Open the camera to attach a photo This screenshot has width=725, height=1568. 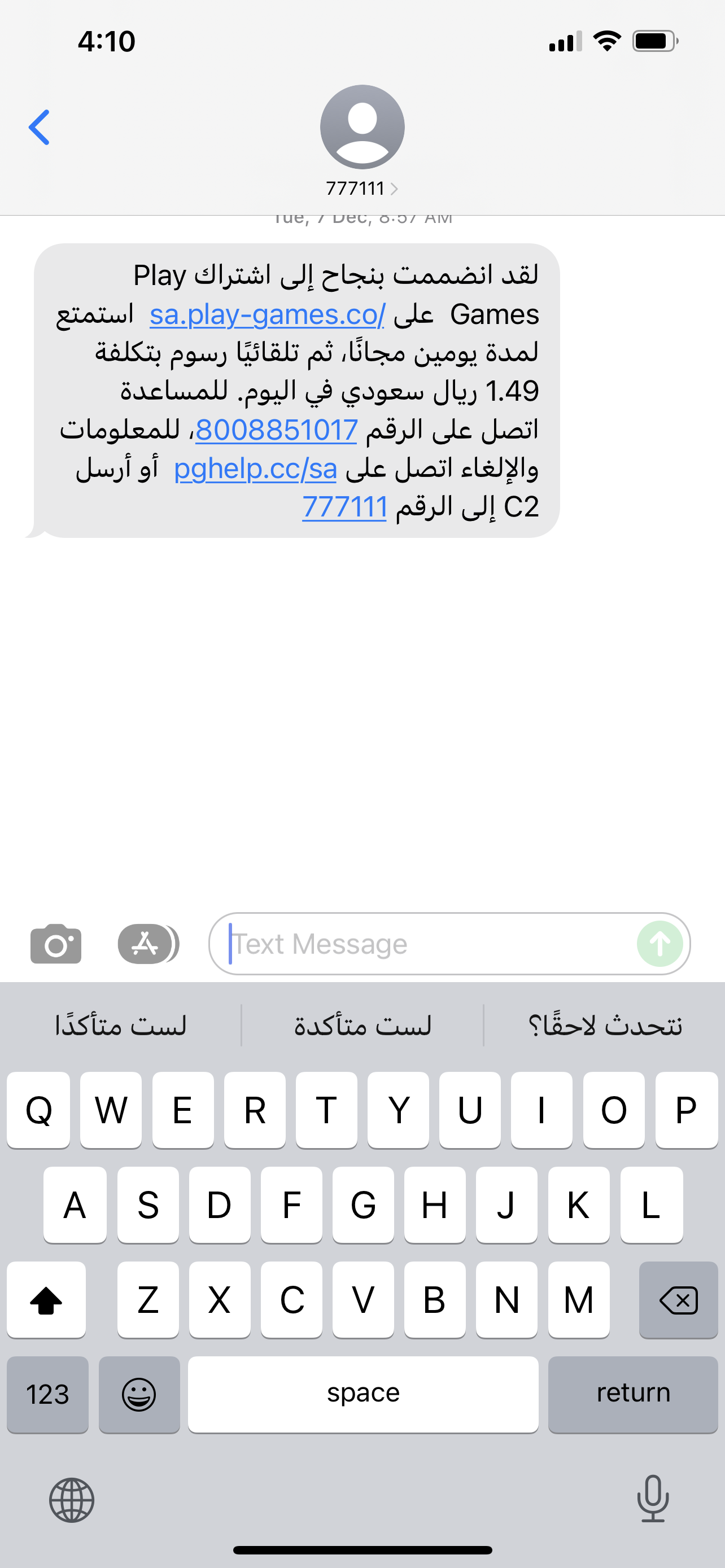[55, 944]
